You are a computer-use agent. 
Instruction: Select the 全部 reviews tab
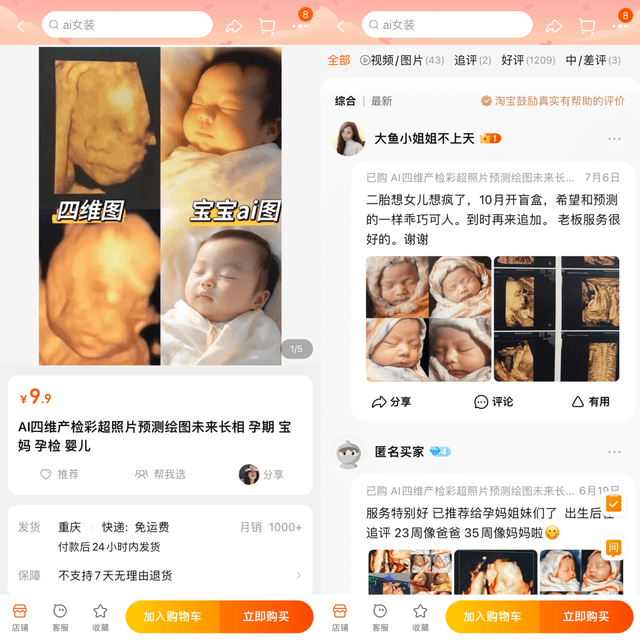[x=339, y=60]
